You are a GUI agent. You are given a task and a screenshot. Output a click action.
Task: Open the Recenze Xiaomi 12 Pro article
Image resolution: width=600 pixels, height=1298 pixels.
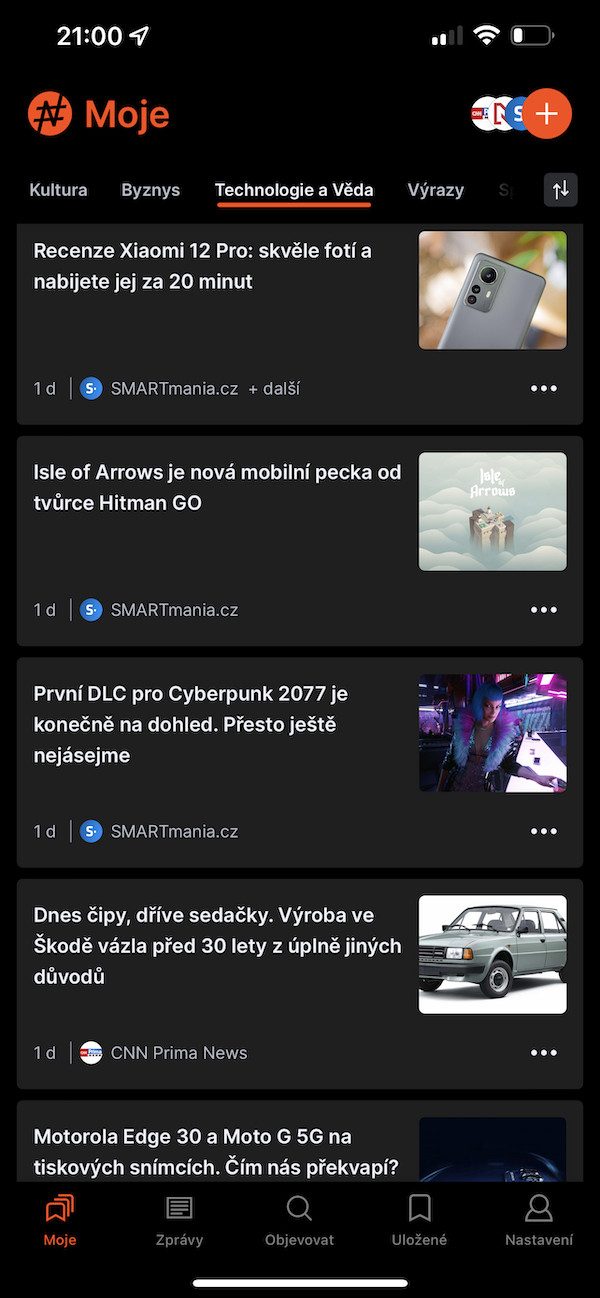pyautogui.click(x=202, y=266)
